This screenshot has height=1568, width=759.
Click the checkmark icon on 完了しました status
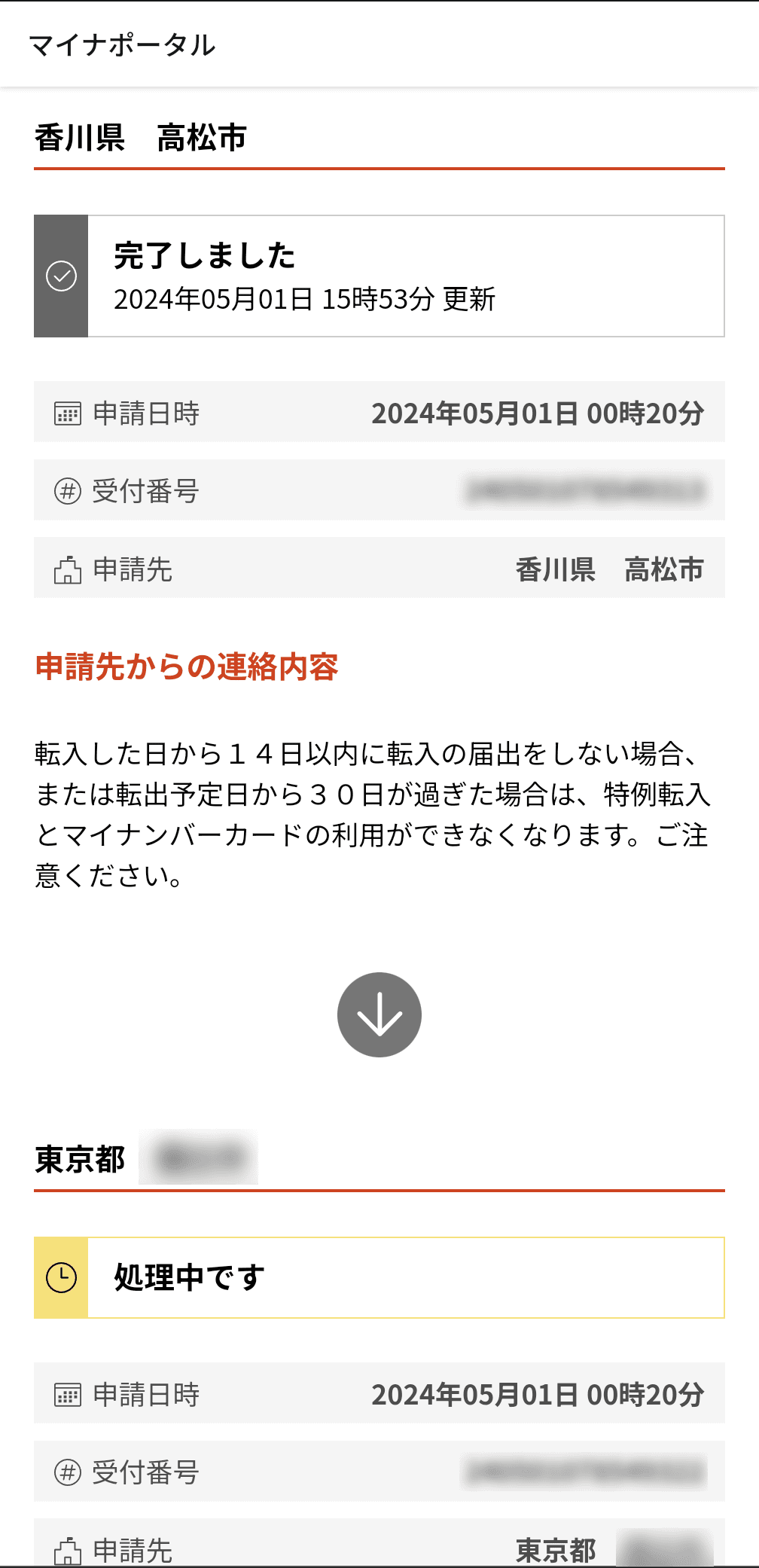point(62,276)
